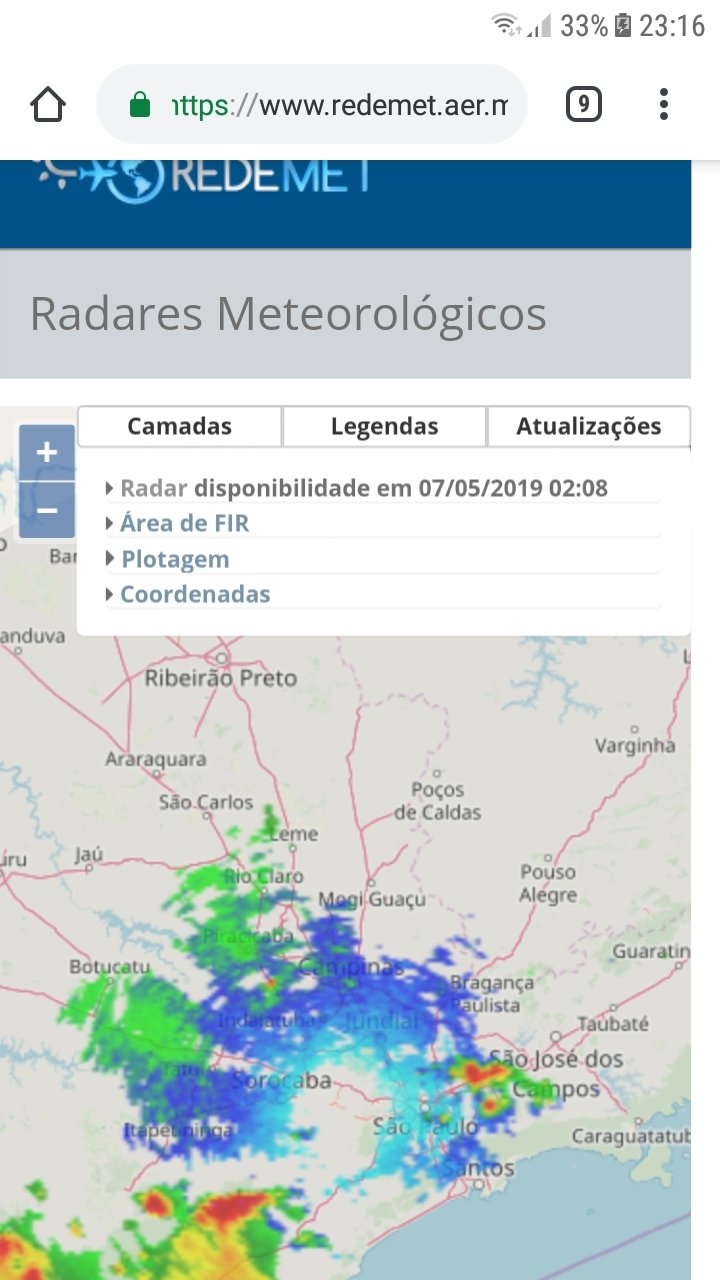The height and width of the screenshot is (1280, 720).
Task: Expand the Coordenadas section
Action: click(194, 594)
